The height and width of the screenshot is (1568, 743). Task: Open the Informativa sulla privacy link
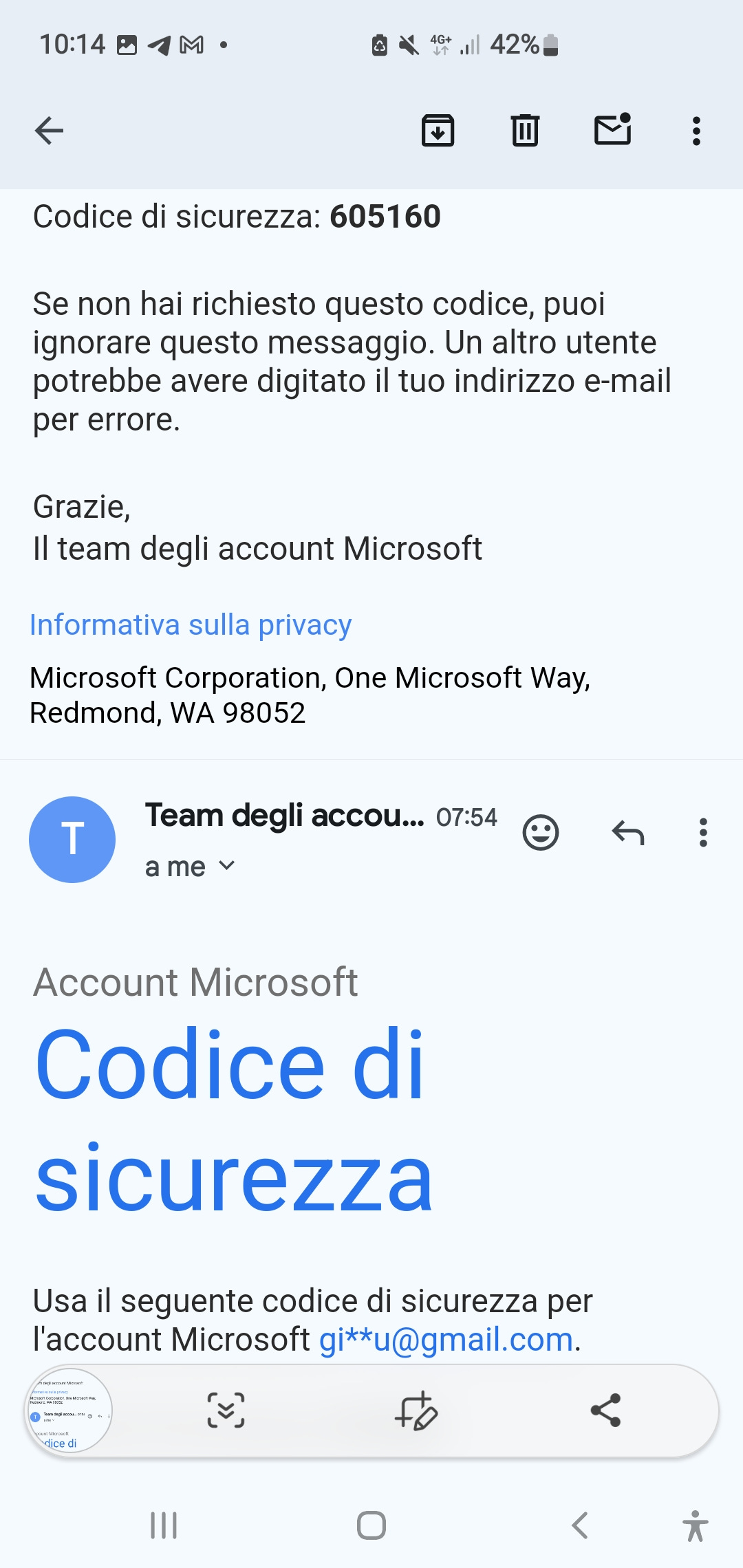(x=191, y=625)
